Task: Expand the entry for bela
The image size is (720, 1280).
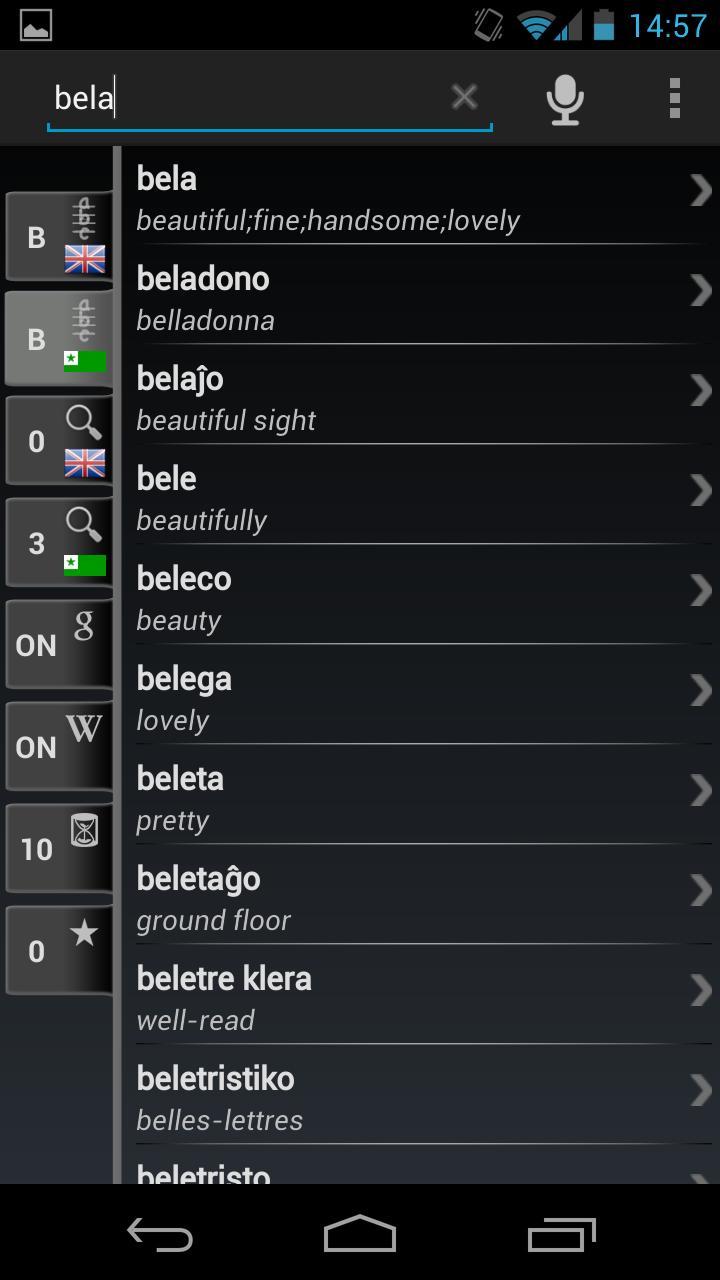Action: 700,190
